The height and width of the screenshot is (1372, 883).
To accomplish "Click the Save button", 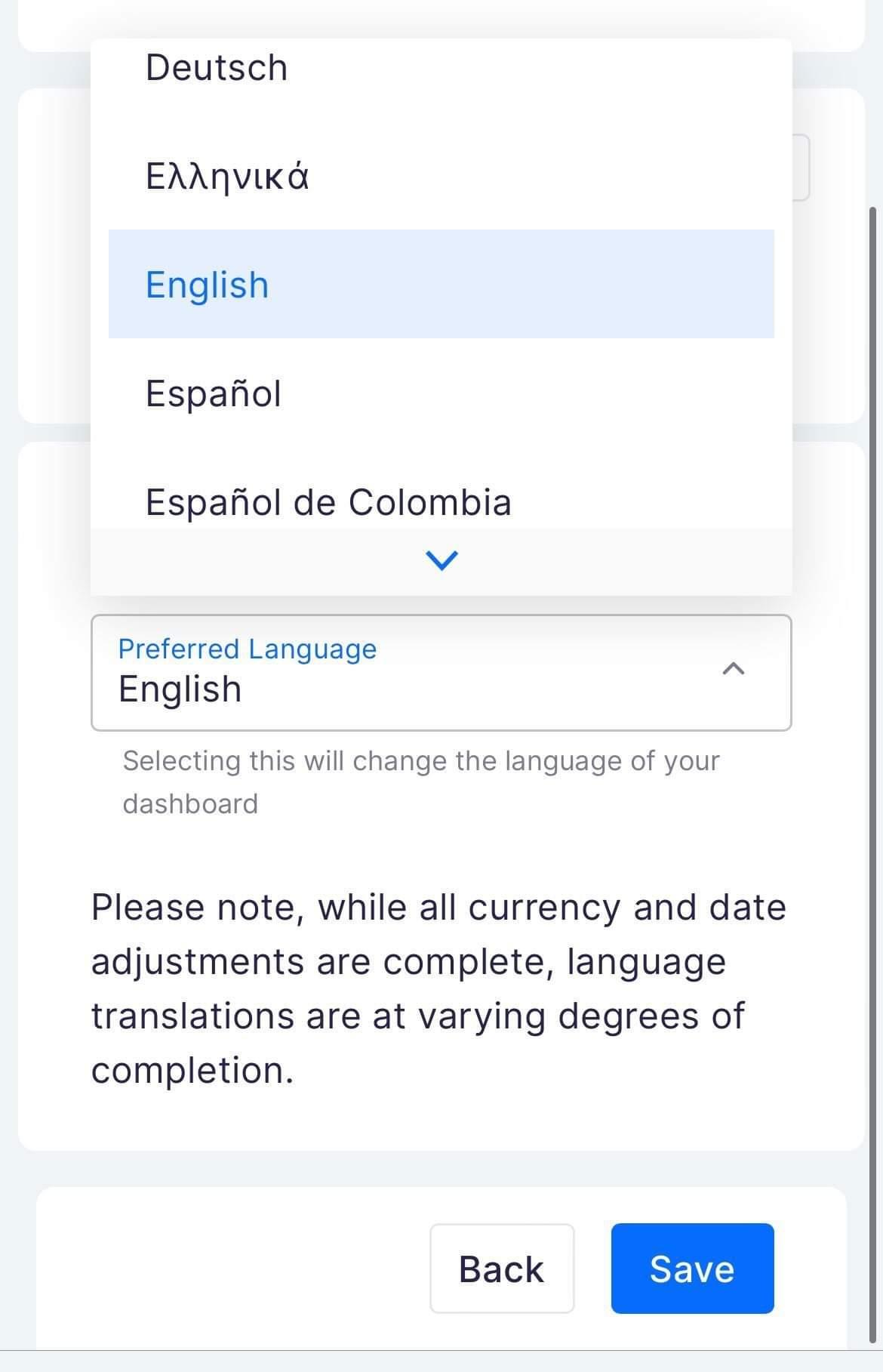I will tap(692, 1269).
